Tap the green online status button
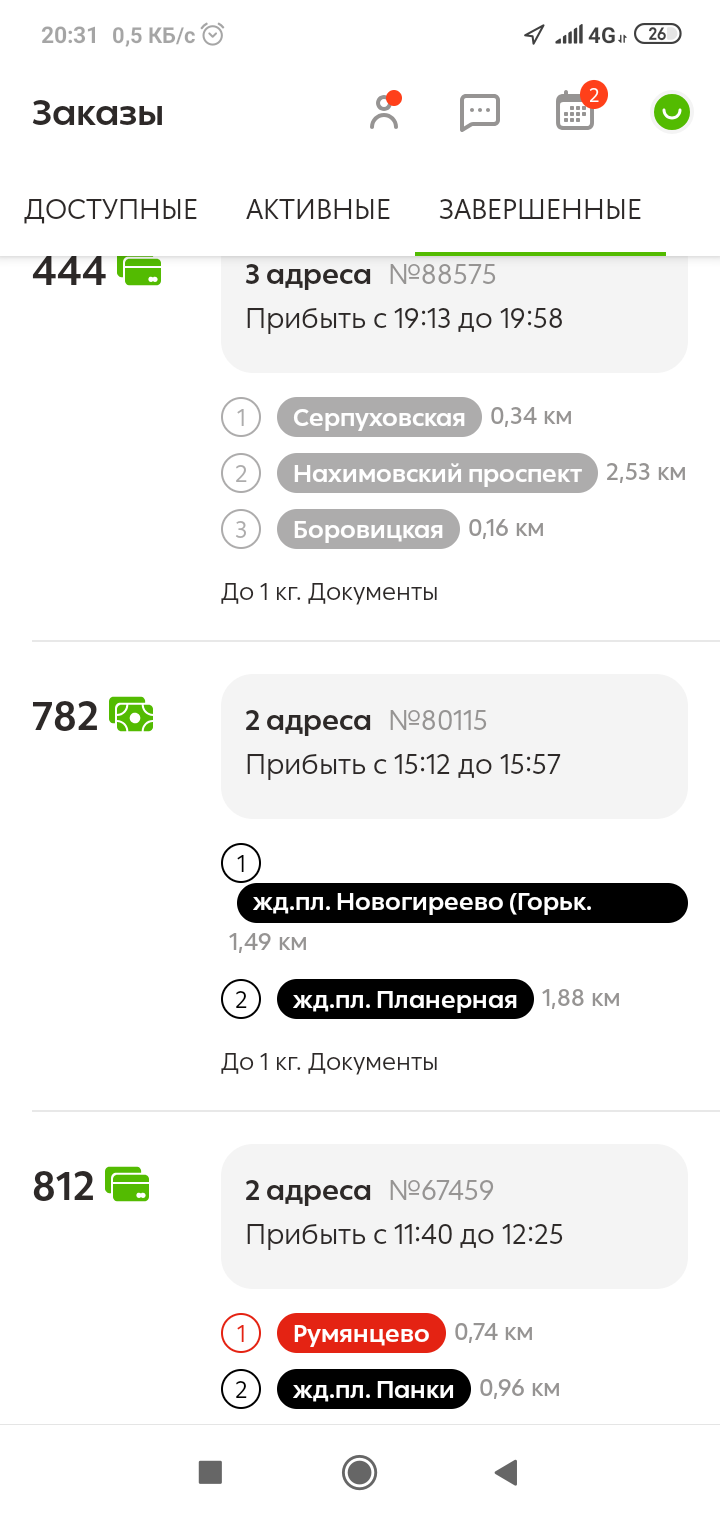 [x=672, y=113]
